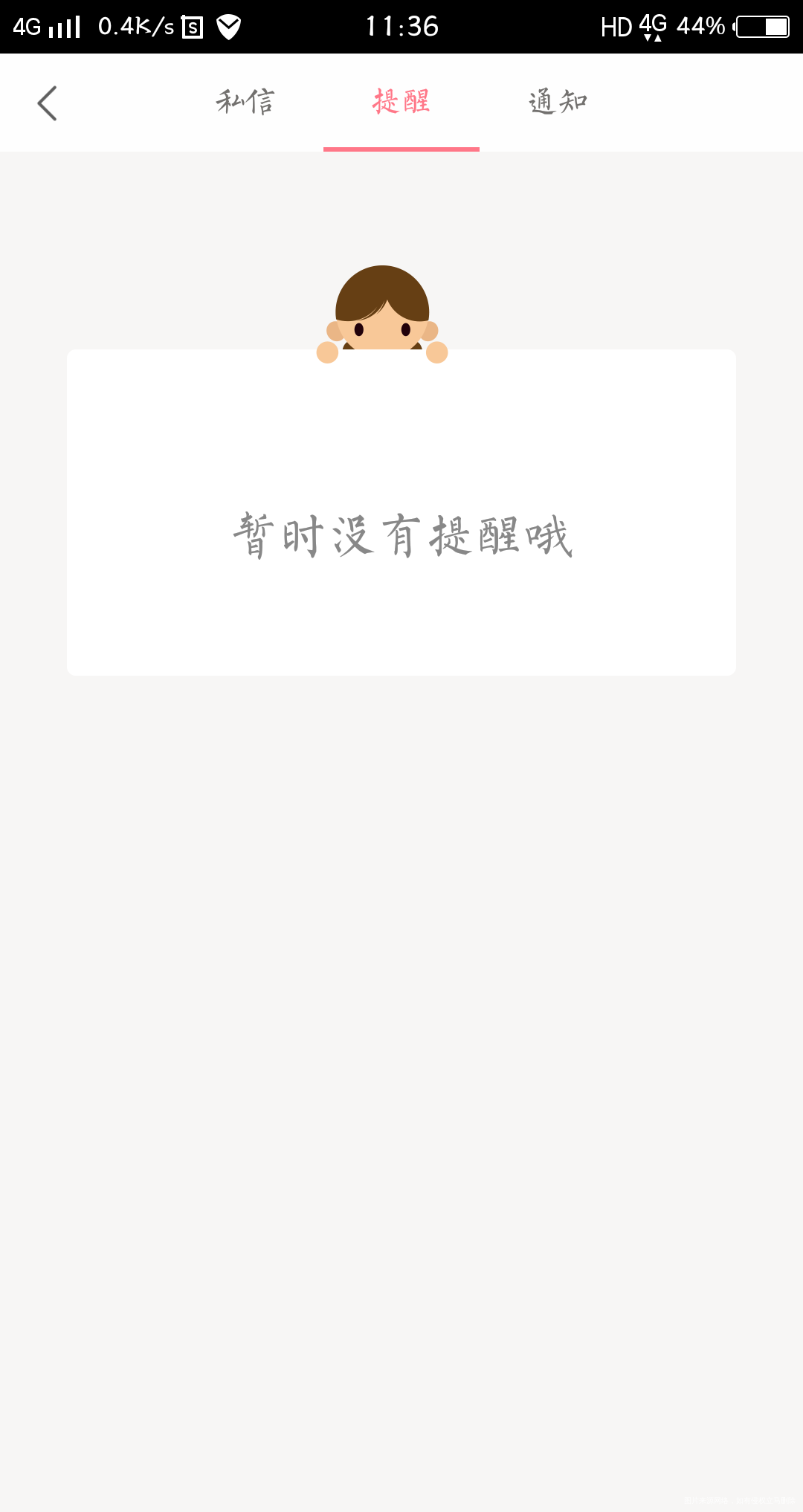This screenshot has height=1512, width=803.
Task: Switch to the 通知 tab
Action: 558,103
